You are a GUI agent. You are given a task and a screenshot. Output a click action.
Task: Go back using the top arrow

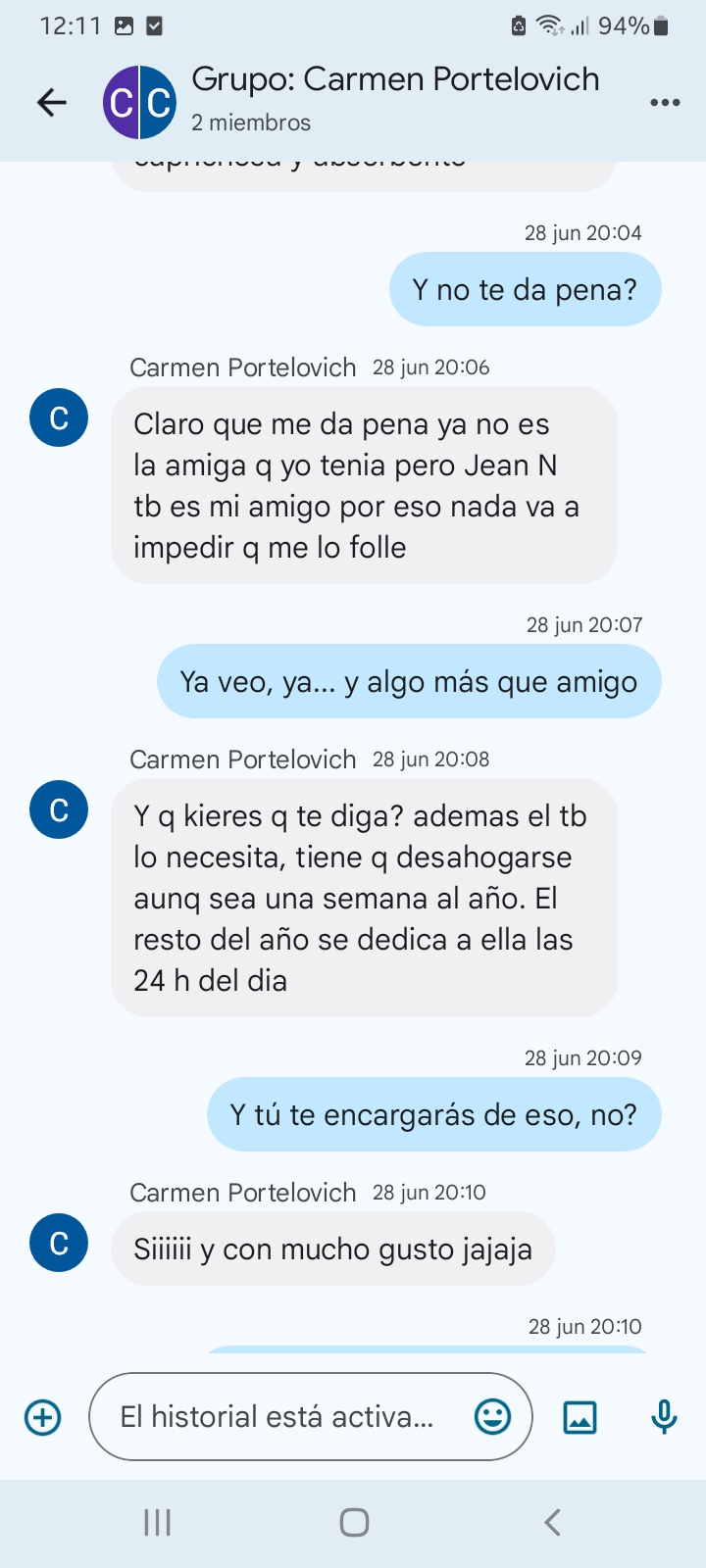pos(51,102)
